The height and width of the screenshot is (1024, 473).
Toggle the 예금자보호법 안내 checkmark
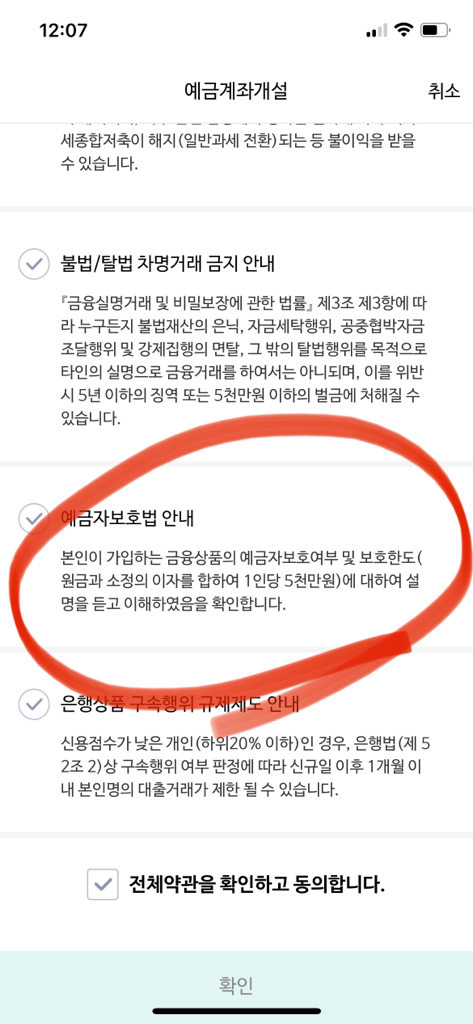34,519
